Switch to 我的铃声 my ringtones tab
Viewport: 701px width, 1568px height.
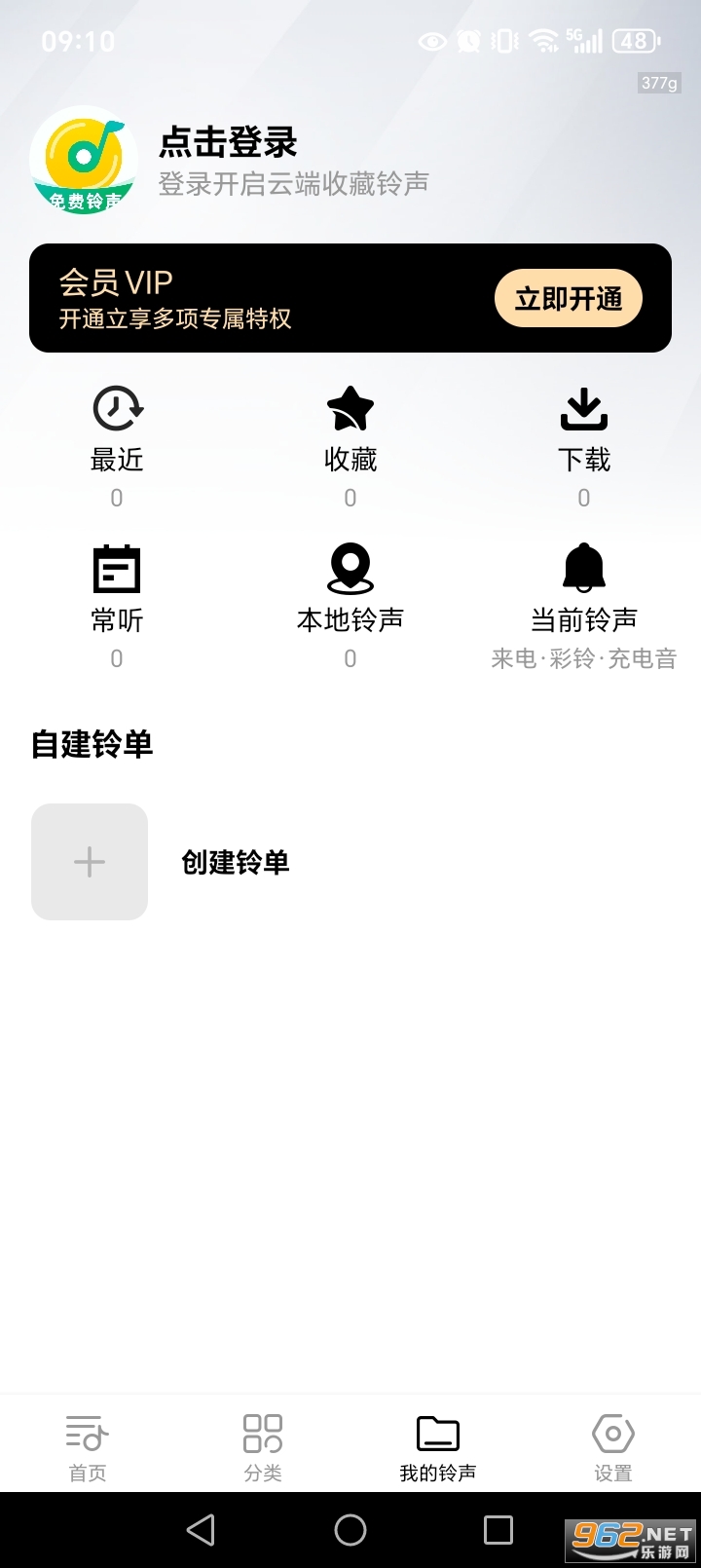437,1444
